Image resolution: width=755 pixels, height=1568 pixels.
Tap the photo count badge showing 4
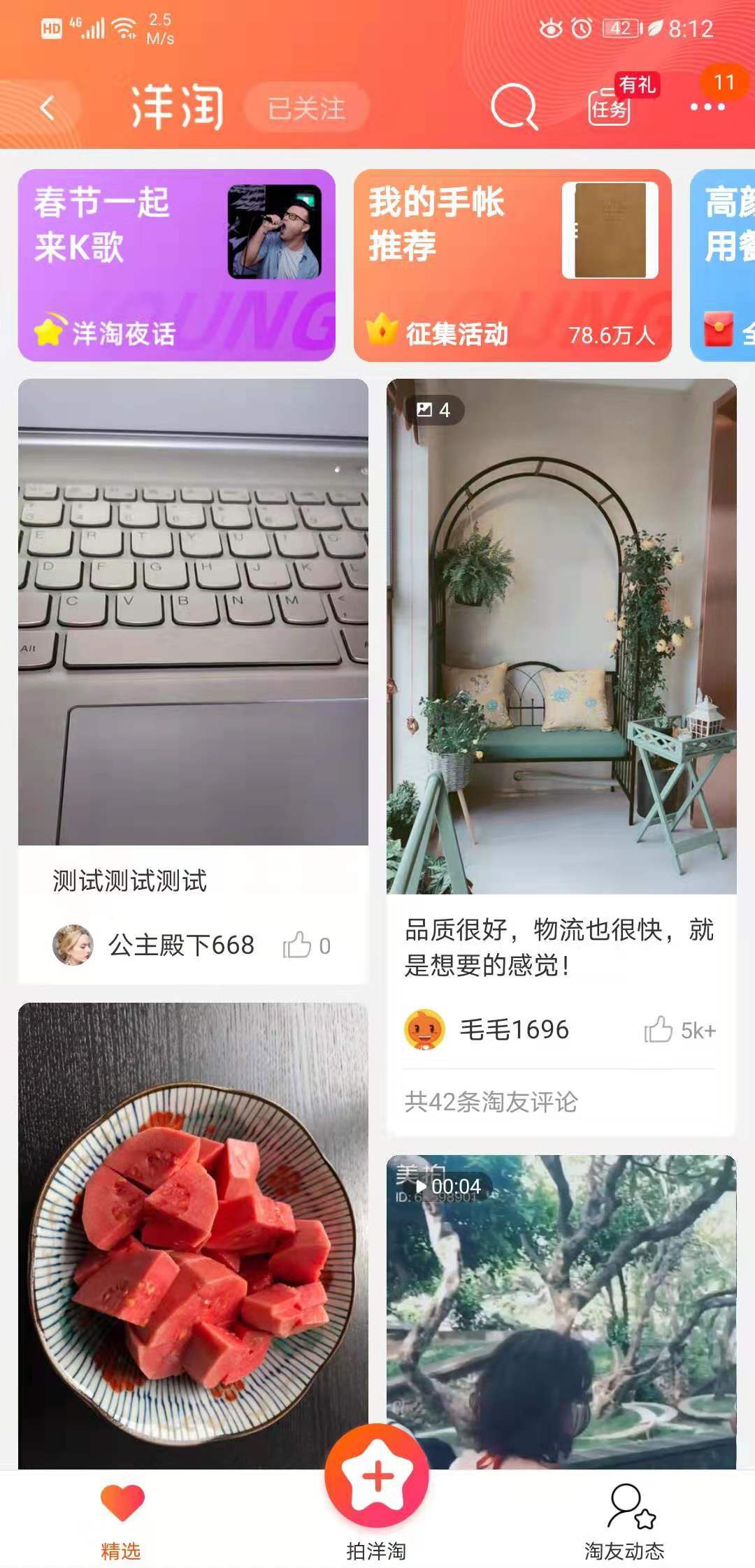433,411
